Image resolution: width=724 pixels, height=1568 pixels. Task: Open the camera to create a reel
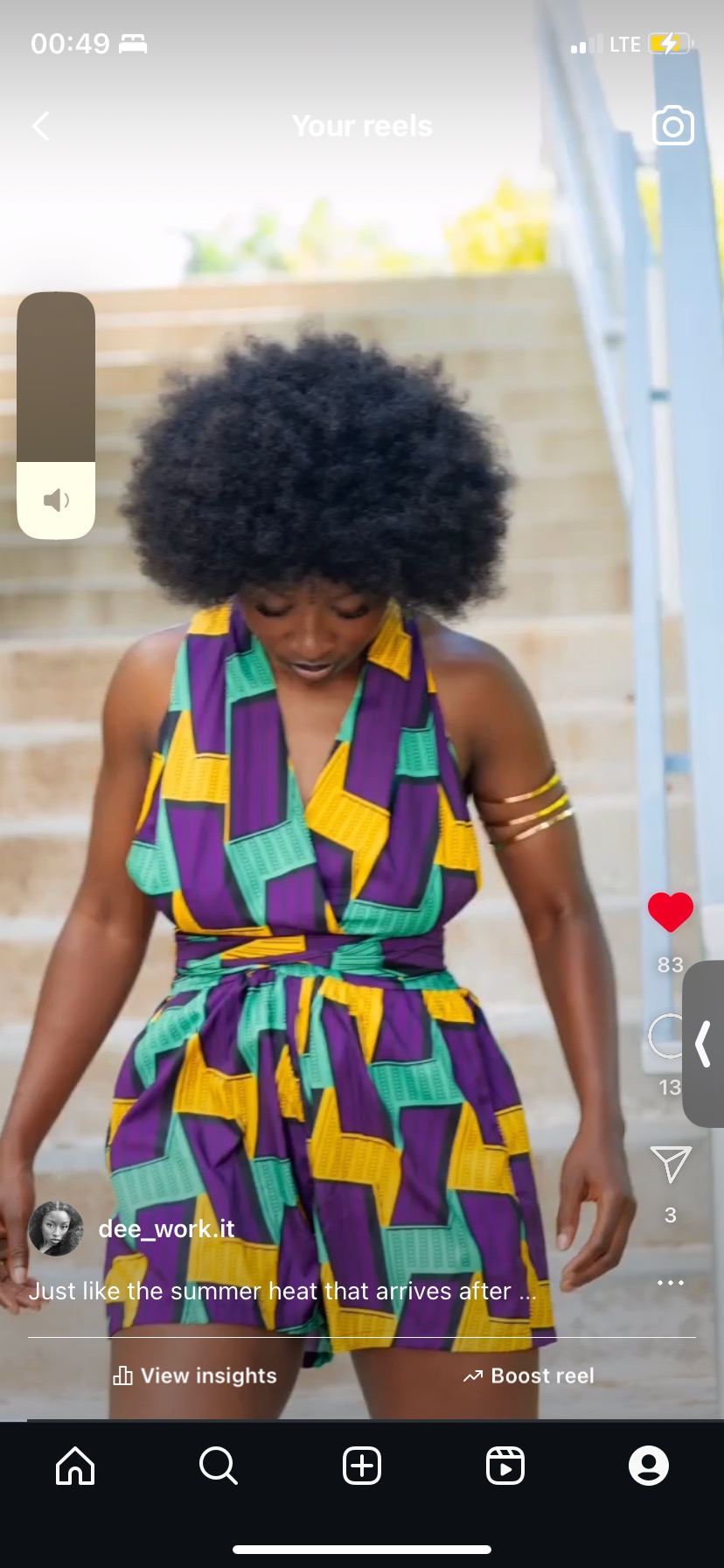(673, 126)
